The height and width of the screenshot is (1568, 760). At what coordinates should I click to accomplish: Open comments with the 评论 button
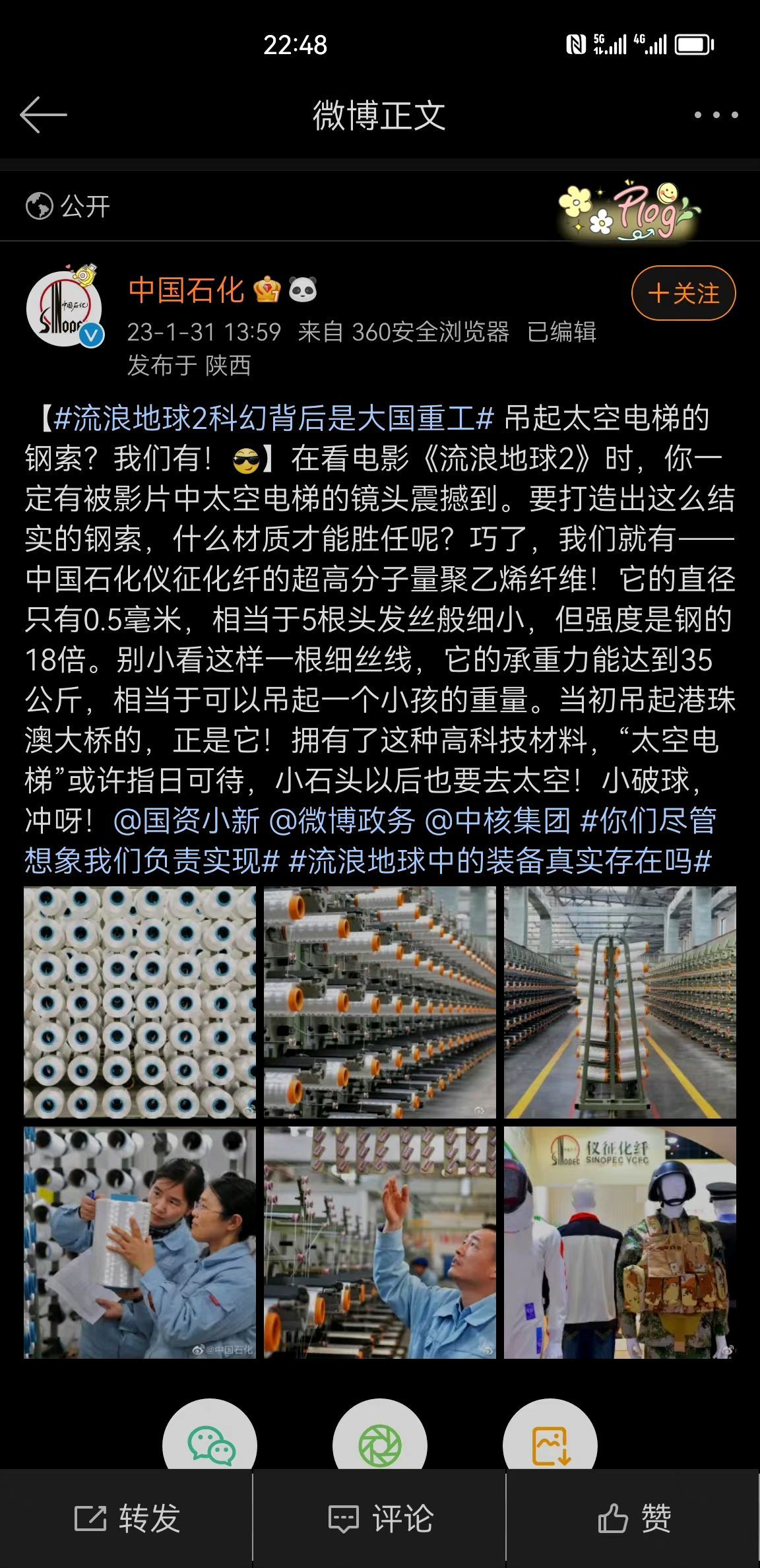coord(380,1518)
